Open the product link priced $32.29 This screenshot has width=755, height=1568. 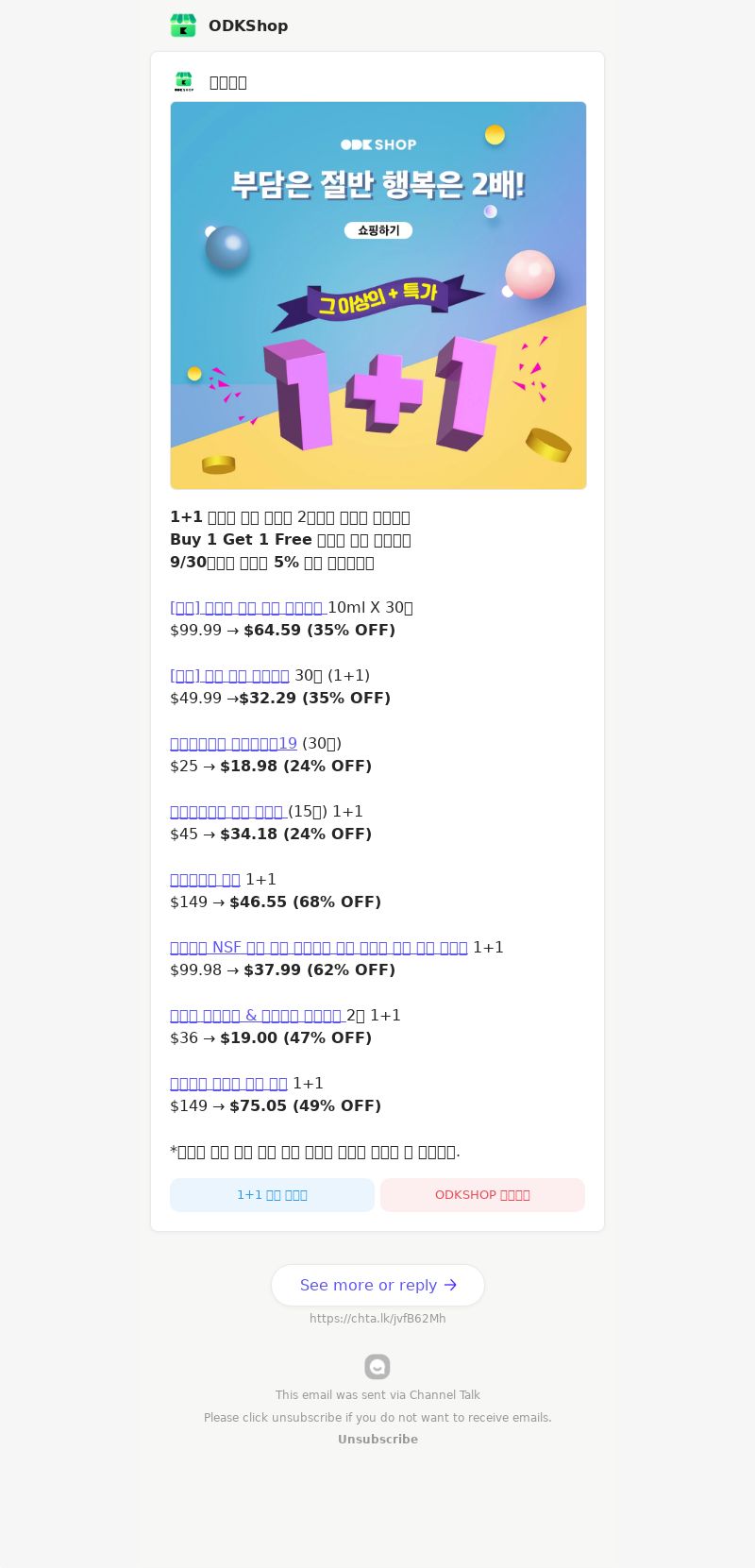[x=229, y=676]
